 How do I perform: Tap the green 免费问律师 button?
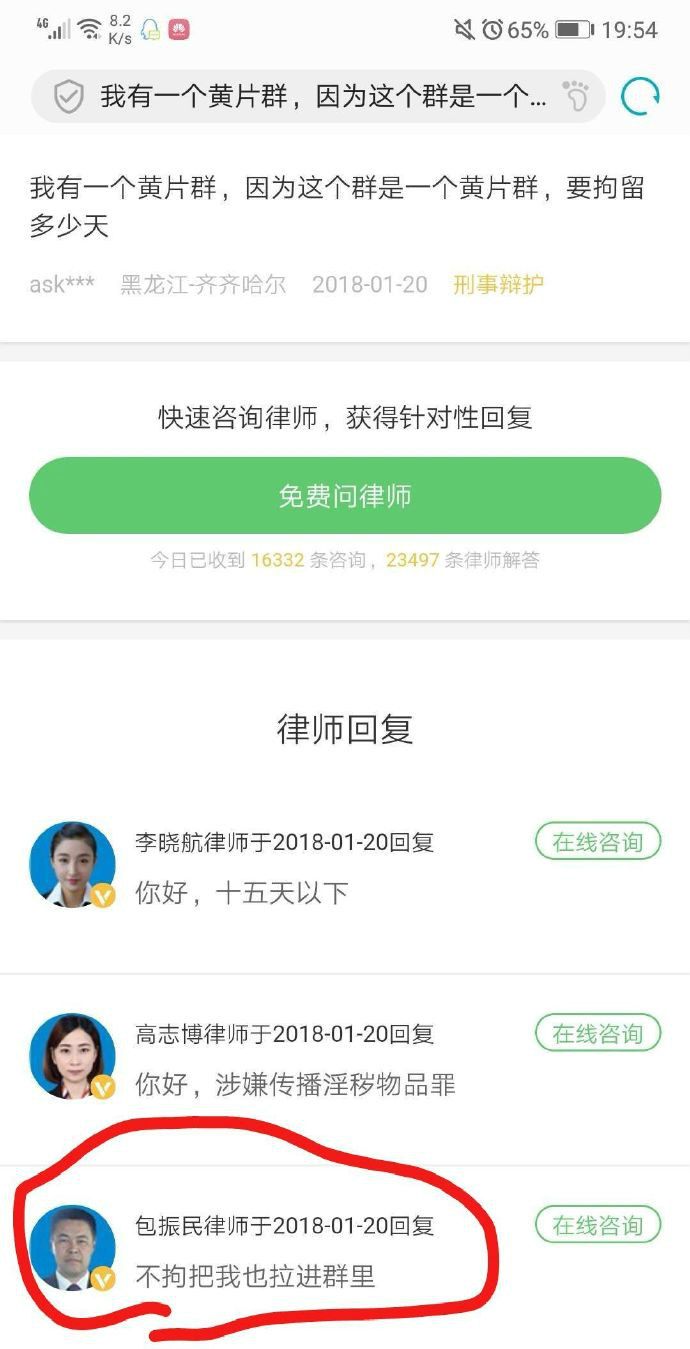pos(345,496)
